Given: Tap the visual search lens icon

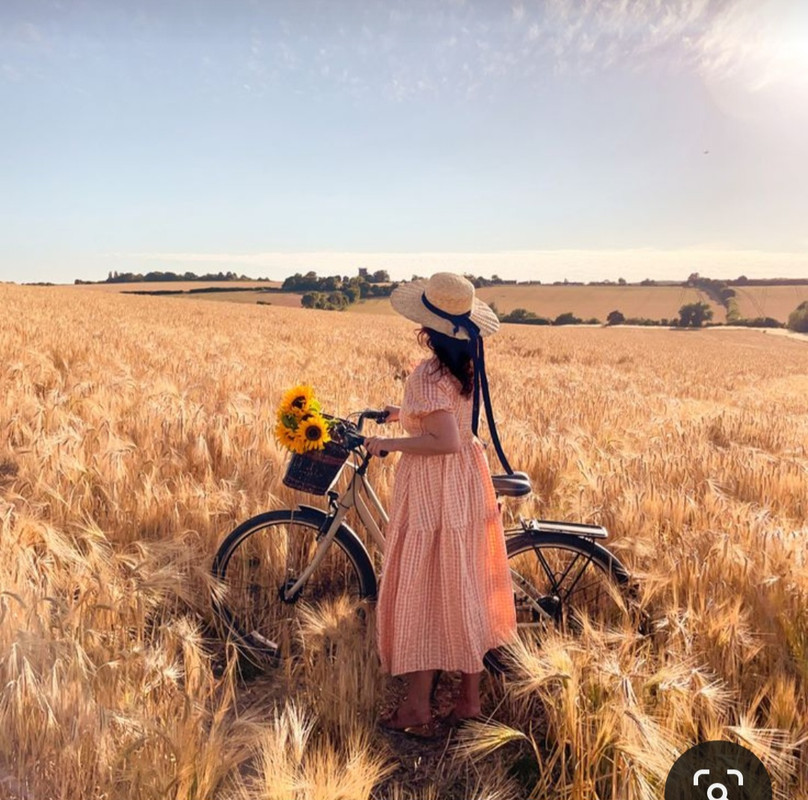Looking at the screenshot, I should (x=718, y=781).
